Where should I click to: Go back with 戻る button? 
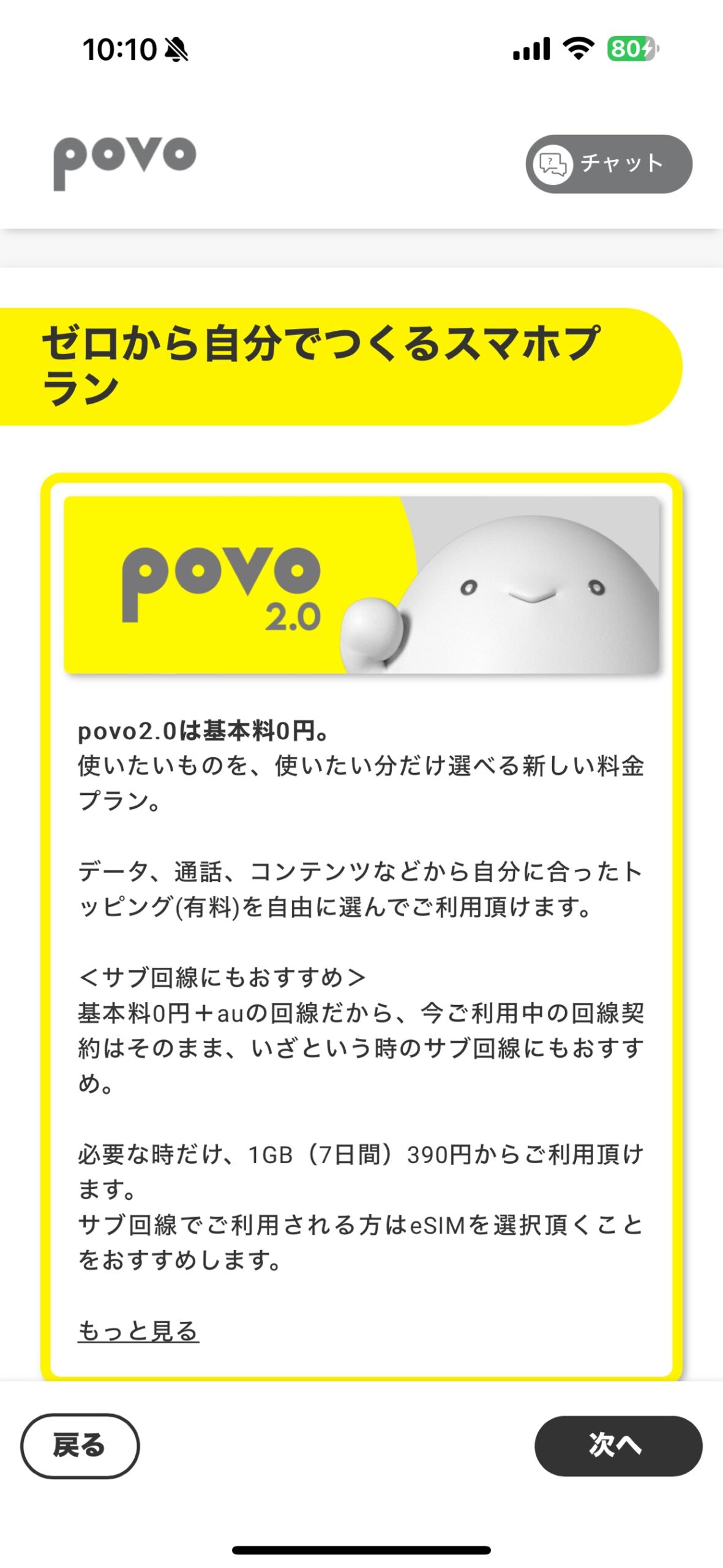80,1445
